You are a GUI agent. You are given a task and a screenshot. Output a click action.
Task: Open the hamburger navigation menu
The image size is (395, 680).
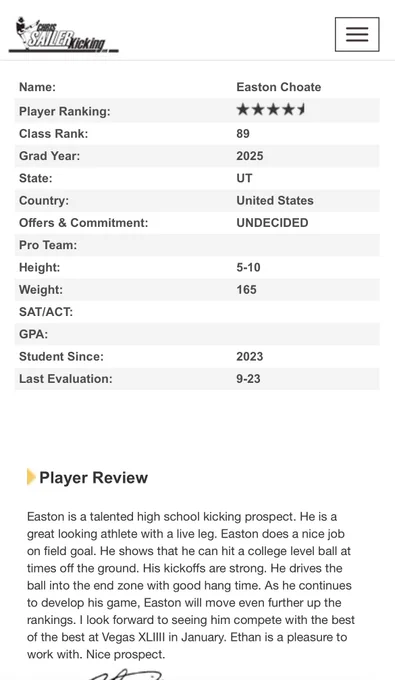tap(357, 34)
